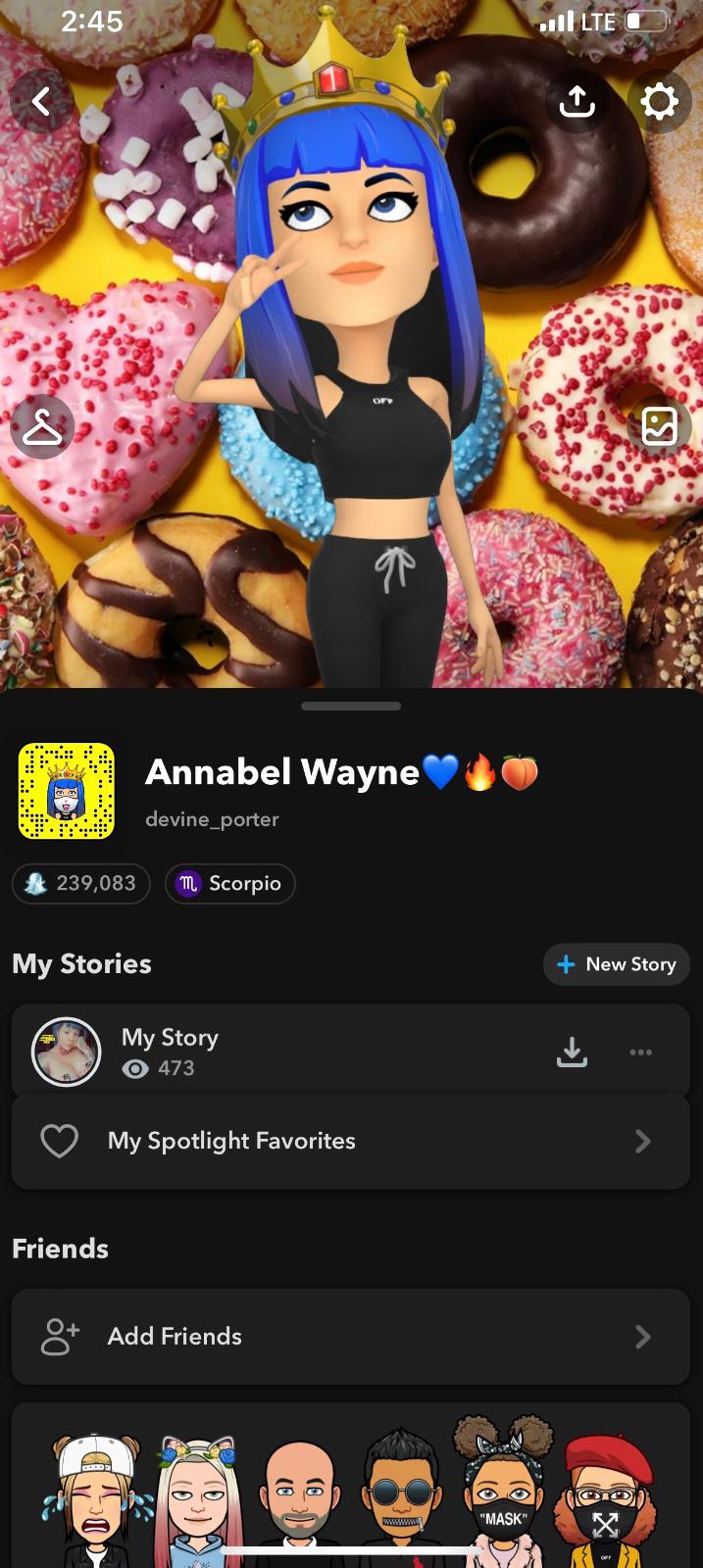Open the Scorpio zodiac chip
The height and width of the screenshot is (1568, 703).
(229, 883)
